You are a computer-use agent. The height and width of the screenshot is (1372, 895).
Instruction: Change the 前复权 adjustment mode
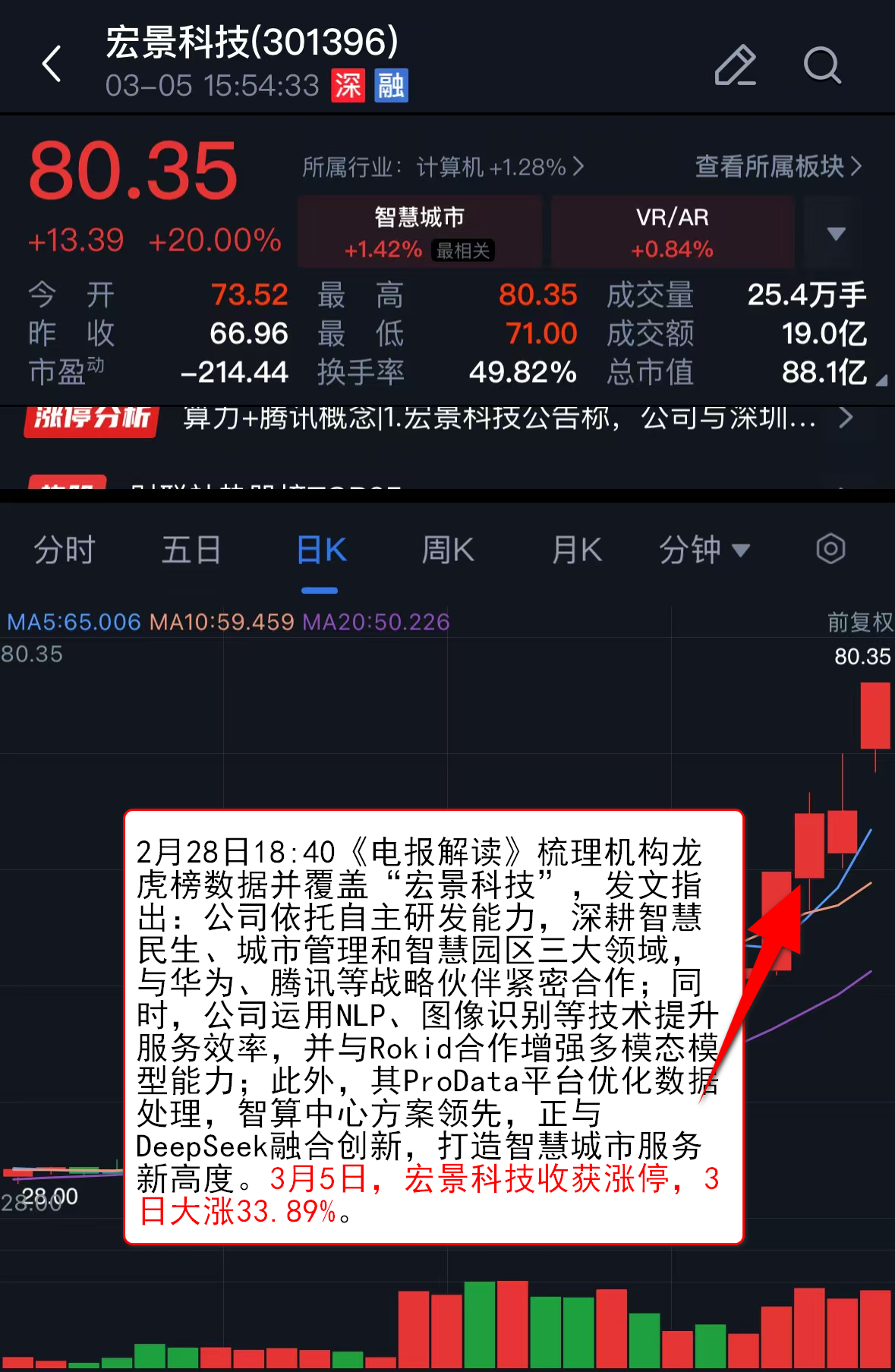(x=859, y=623)
